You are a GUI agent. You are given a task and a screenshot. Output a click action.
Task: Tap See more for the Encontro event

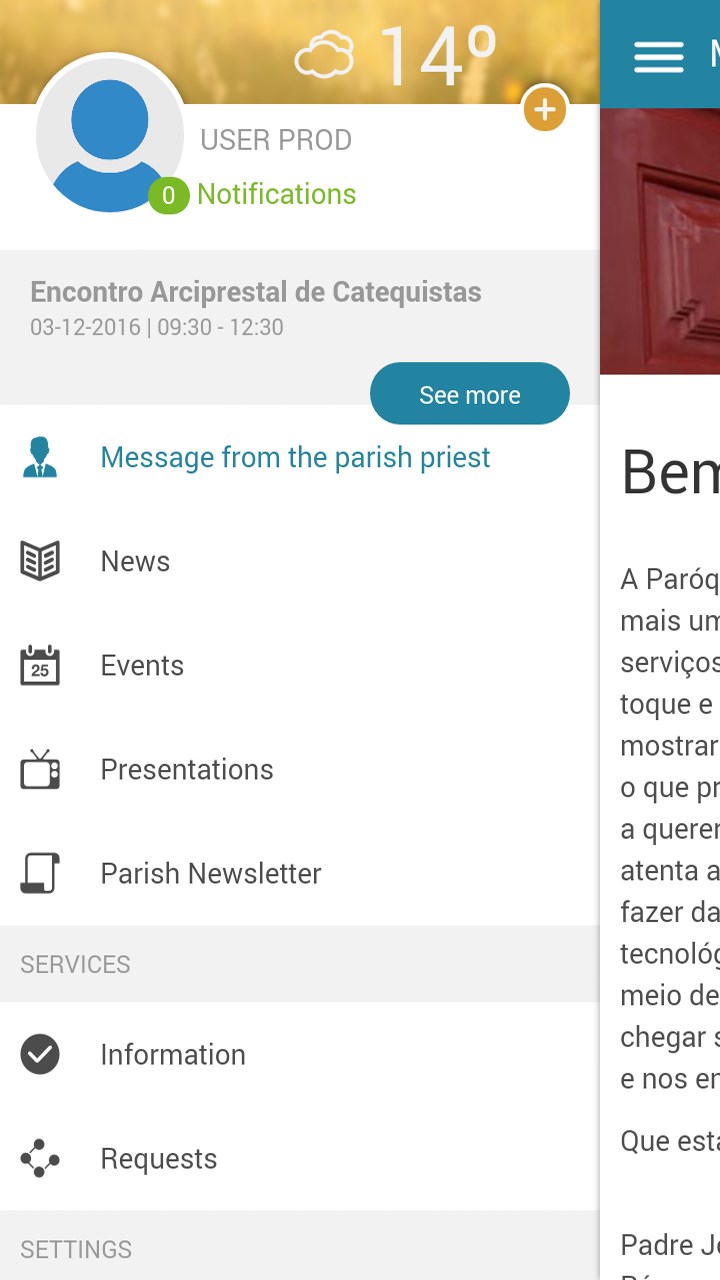[469, 394]
